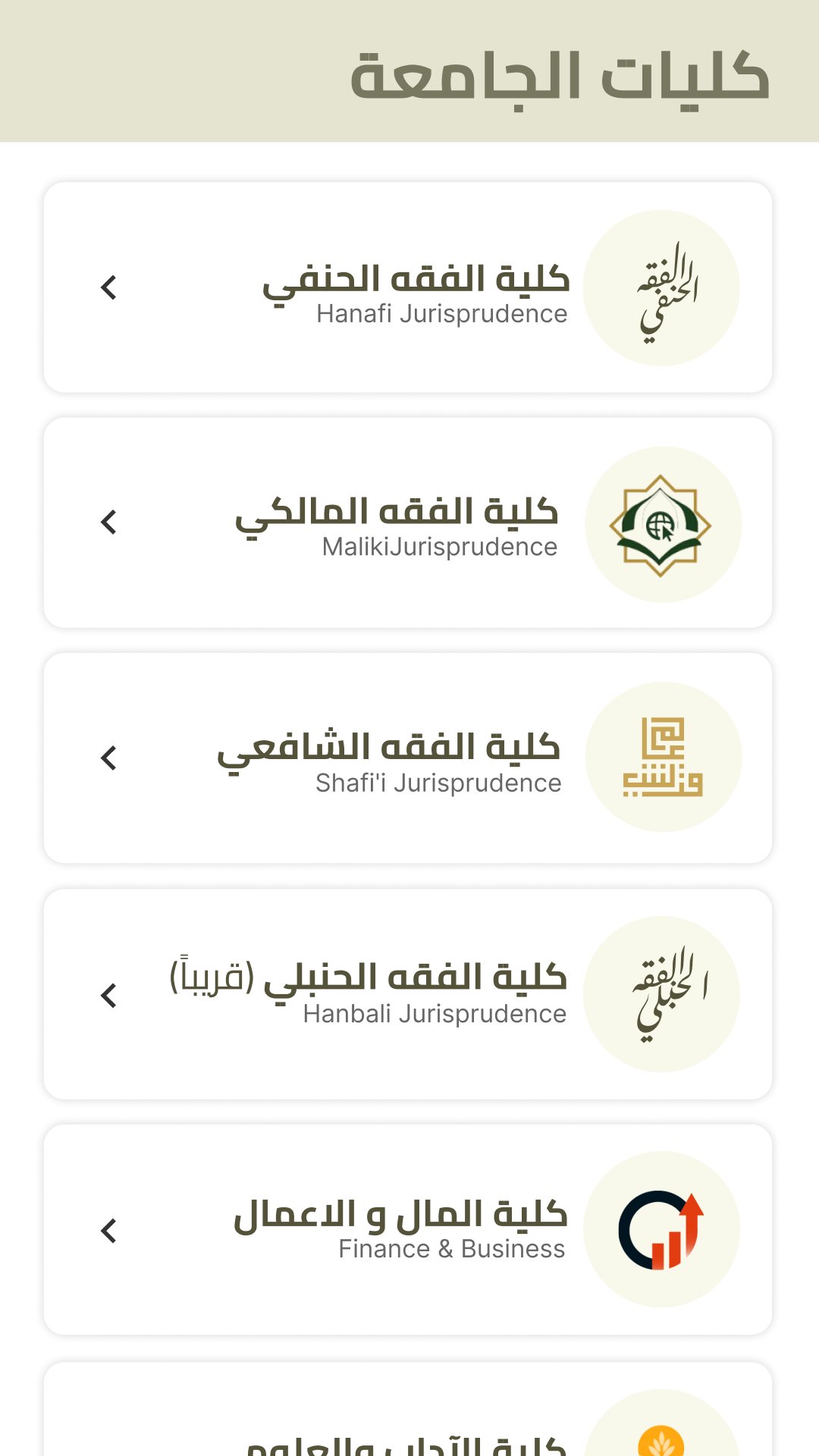The height and width of the screenshot is (1456, 819).
Task: Click the Shafi'i Jurisprudence kufic calligraphy logo
Action: pos(664,755)
